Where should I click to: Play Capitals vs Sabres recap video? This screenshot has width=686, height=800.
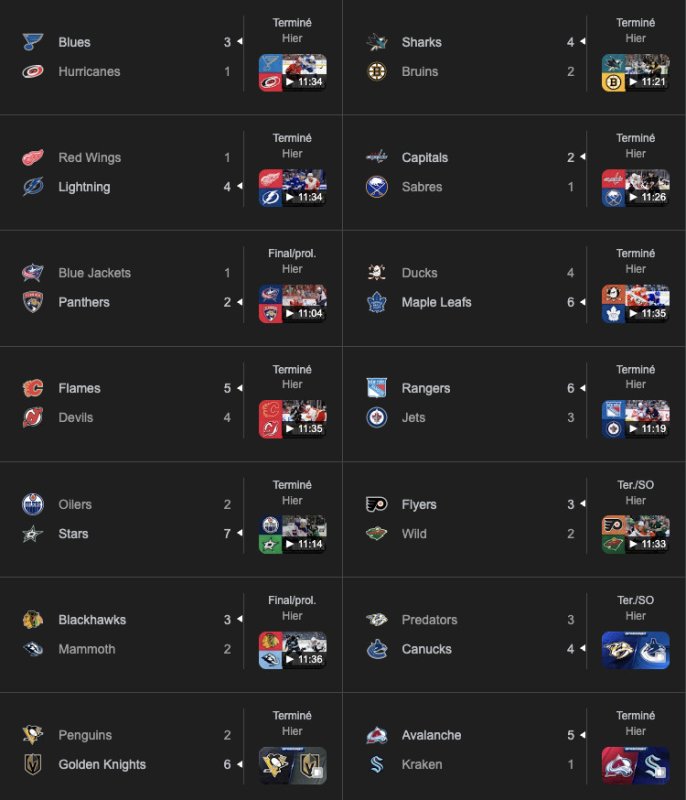pyautogui.click(x=635, y=187)
